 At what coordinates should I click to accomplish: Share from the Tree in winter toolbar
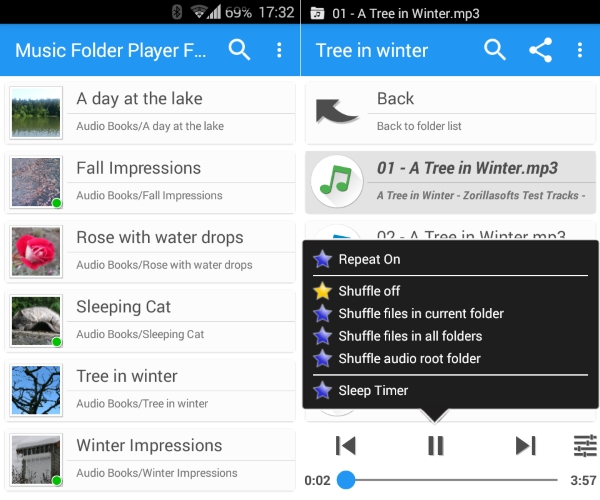point(541,50)
